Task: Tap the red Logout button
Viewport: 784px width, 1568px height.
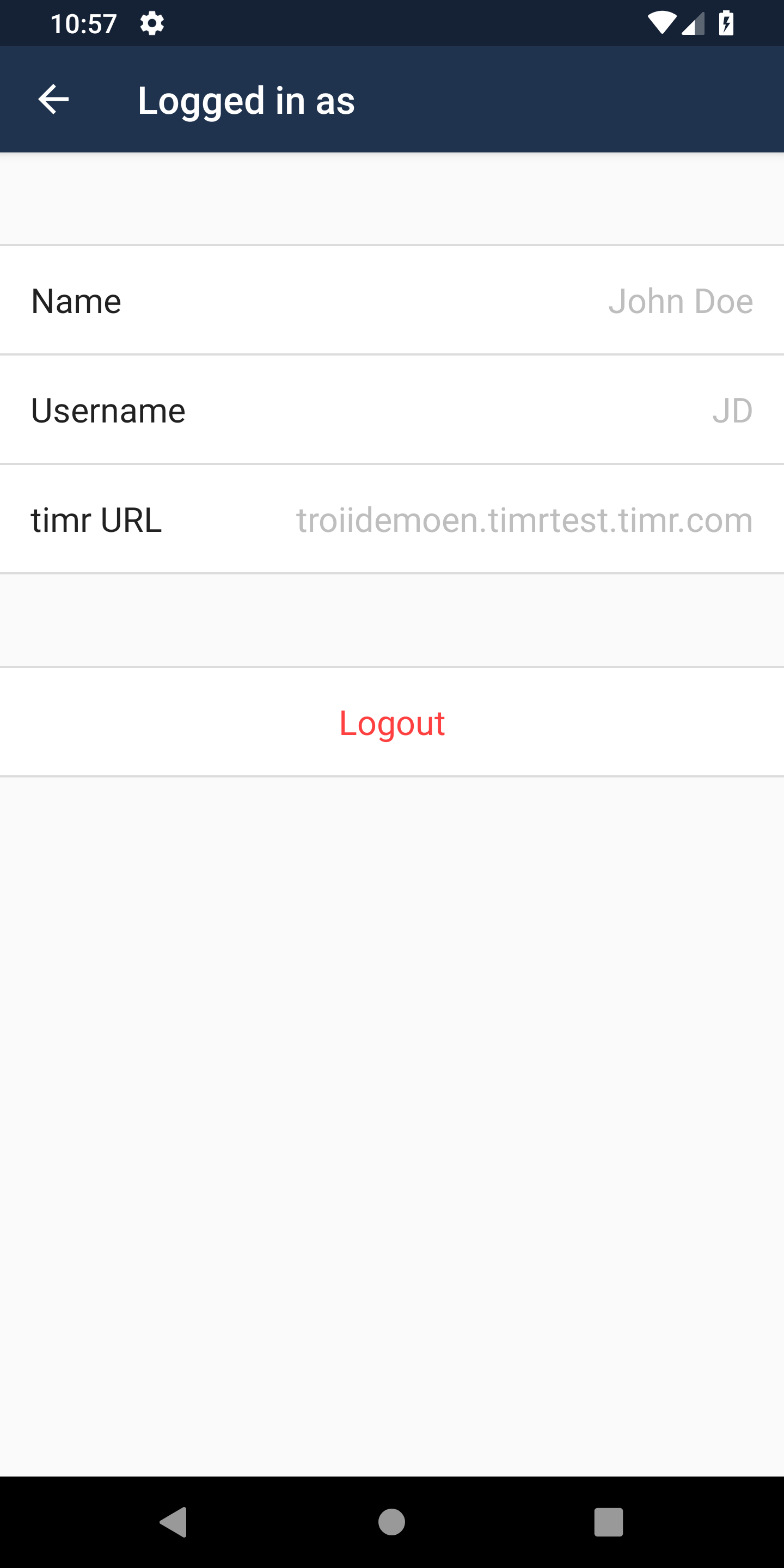Action: [x=392, y=722]
